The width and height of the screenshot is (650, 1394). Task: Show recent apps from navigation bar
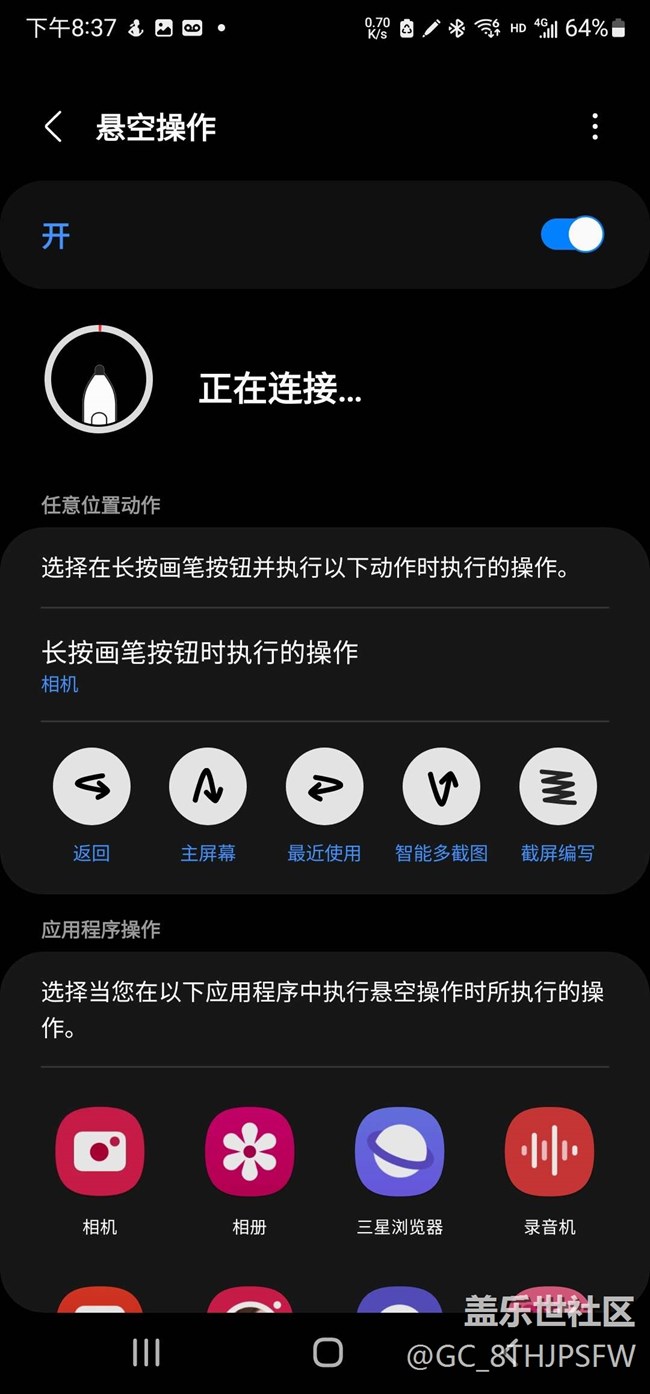click(146, 1353)
